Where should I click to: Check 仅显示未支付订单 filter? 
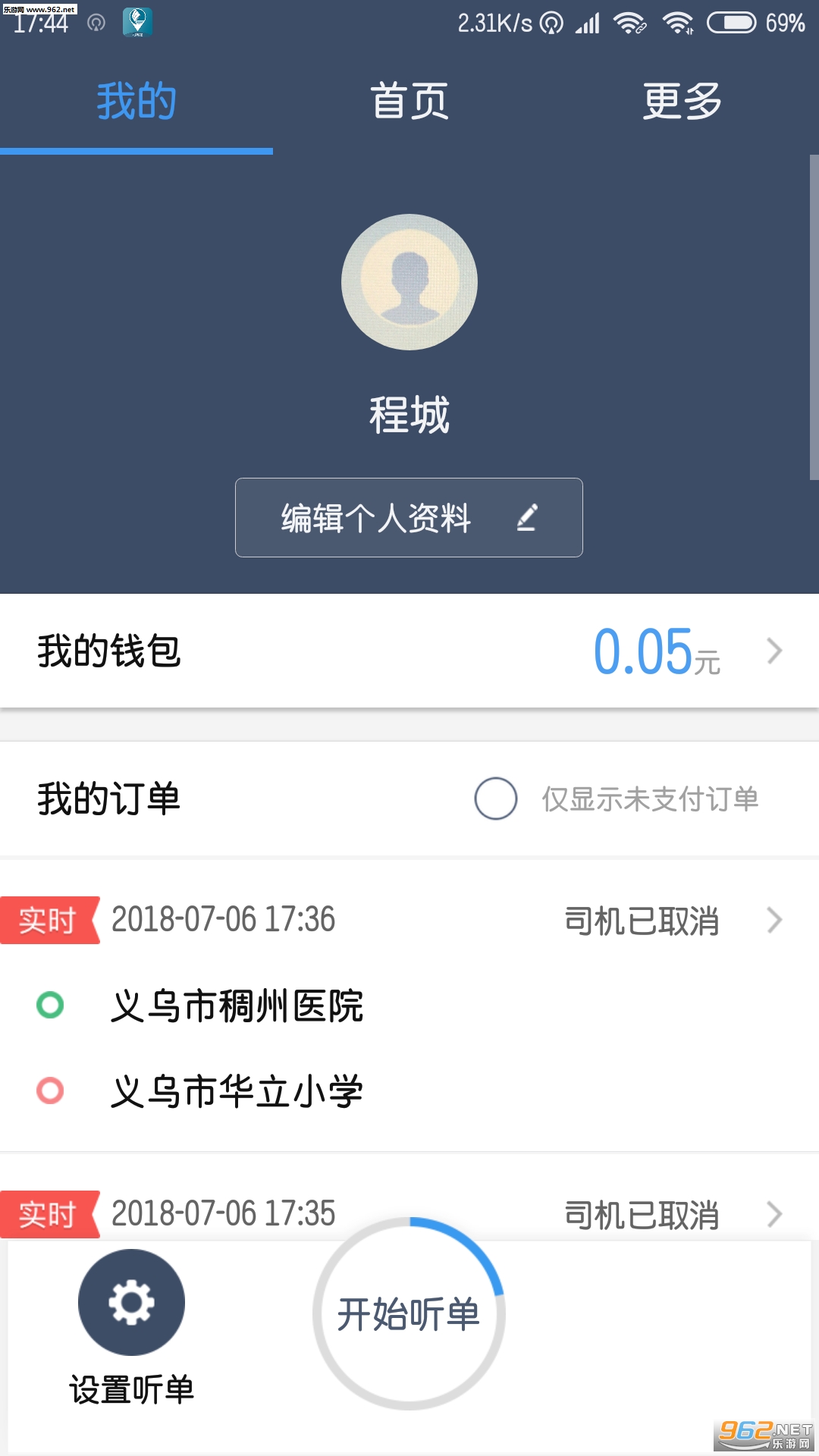coord(496,799)
